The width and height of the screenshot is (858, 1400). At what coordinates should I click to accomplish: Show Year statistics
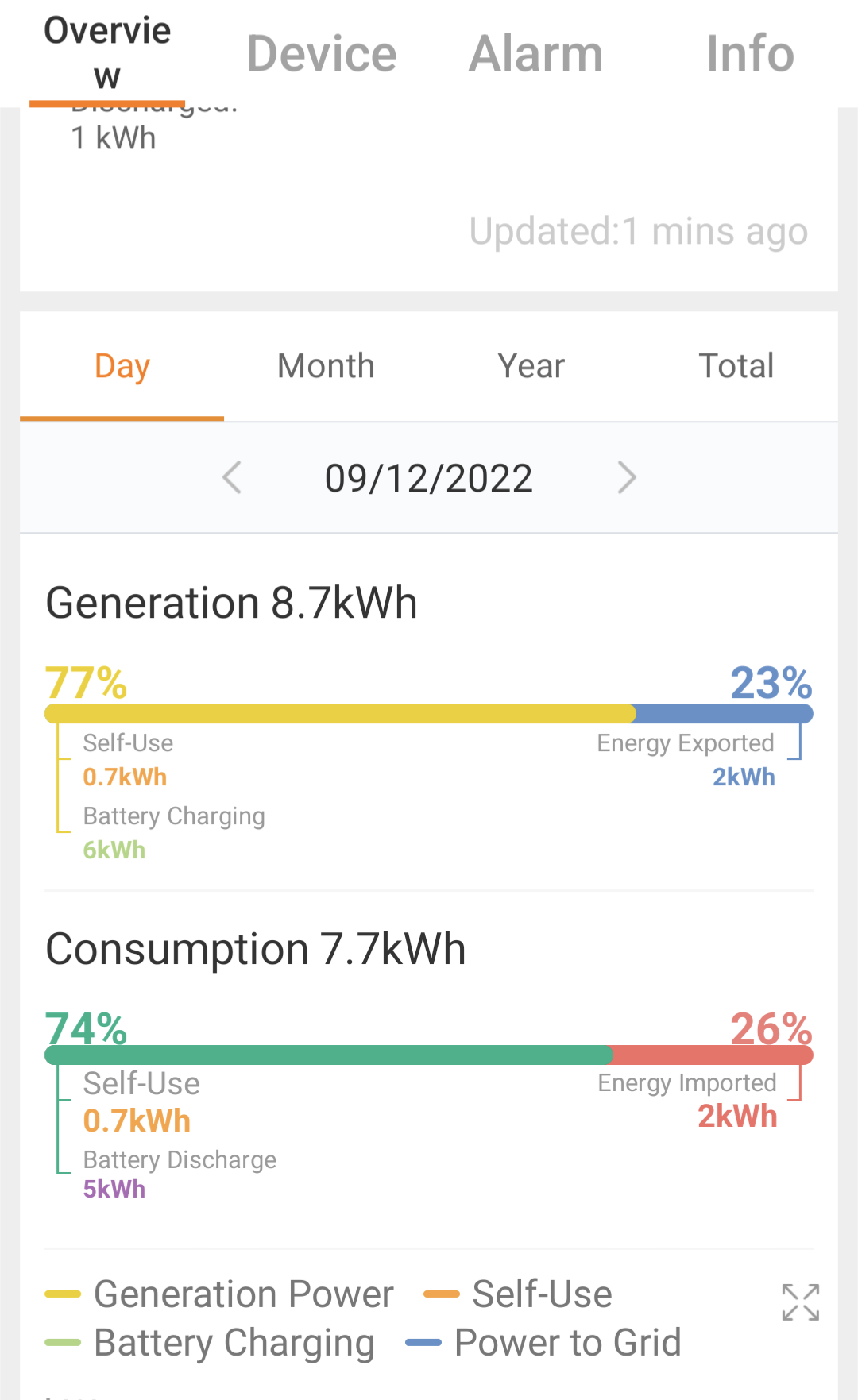pos(531,366)
